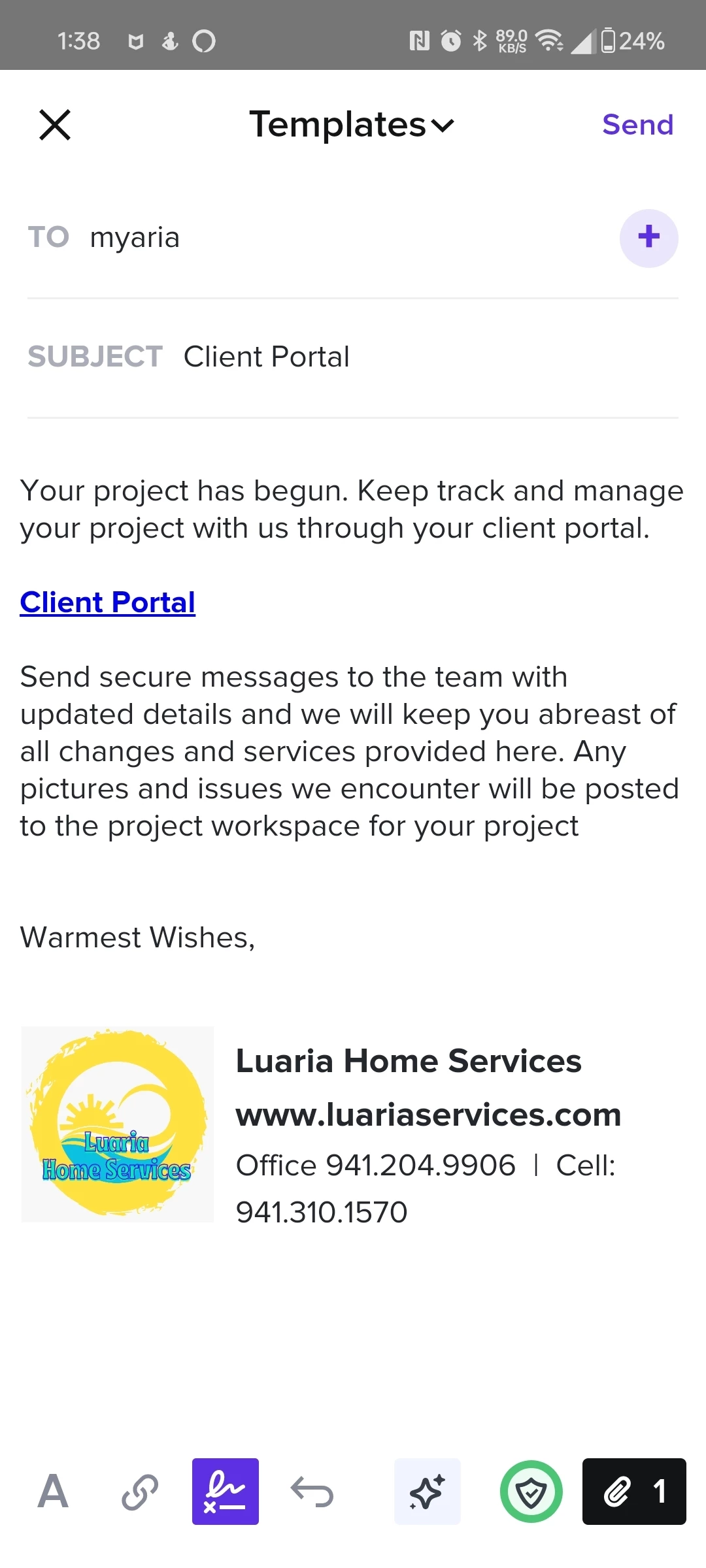Expand the Templates dropdown

pos(352,125)
